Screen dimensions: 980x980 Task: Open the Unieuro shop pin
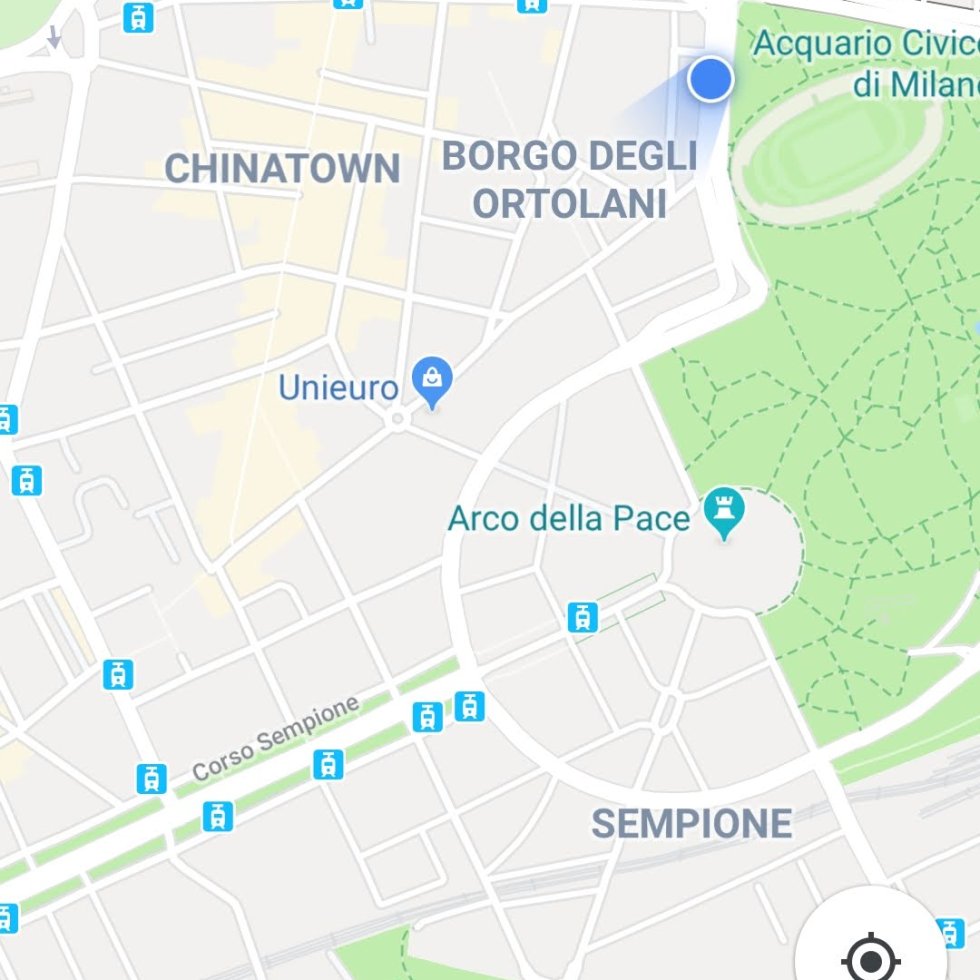[x=432, y=380]
